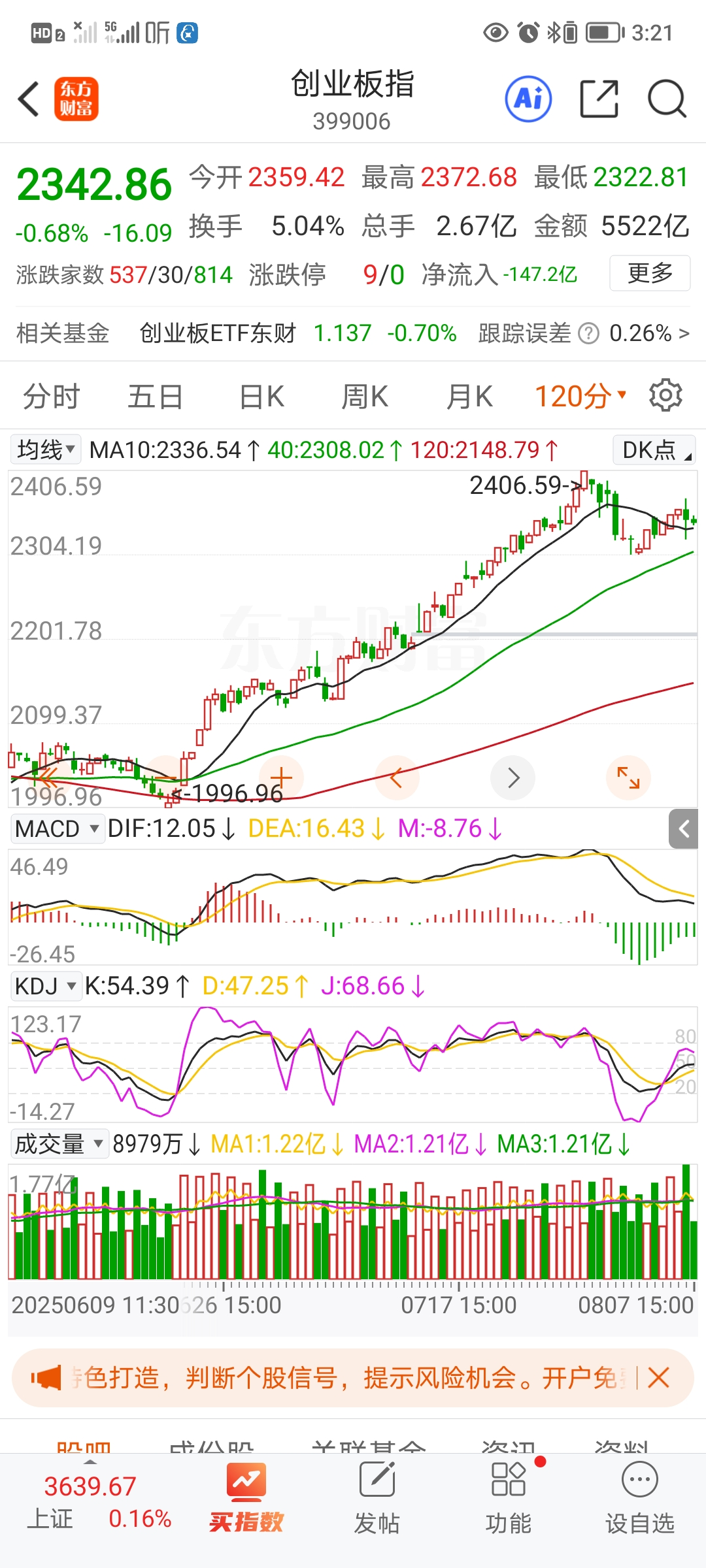
Task: Expand chart to fullscreen
Action: (x=628, y=777)
